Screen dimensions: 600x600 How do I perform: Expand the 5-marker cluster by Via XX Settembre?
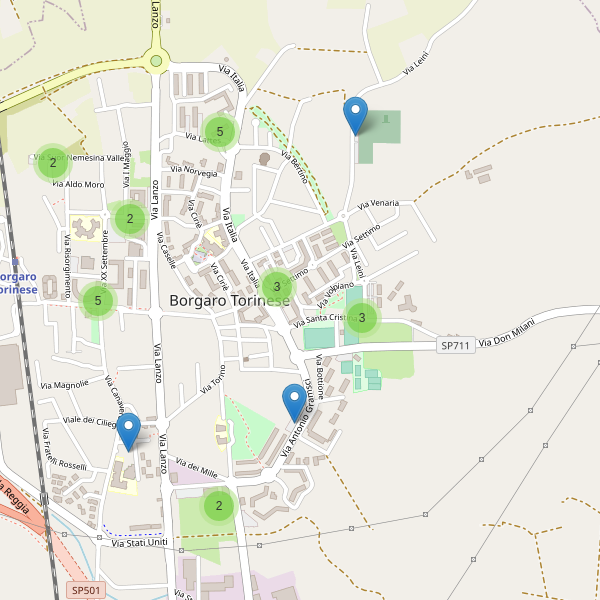pos(98,299)
